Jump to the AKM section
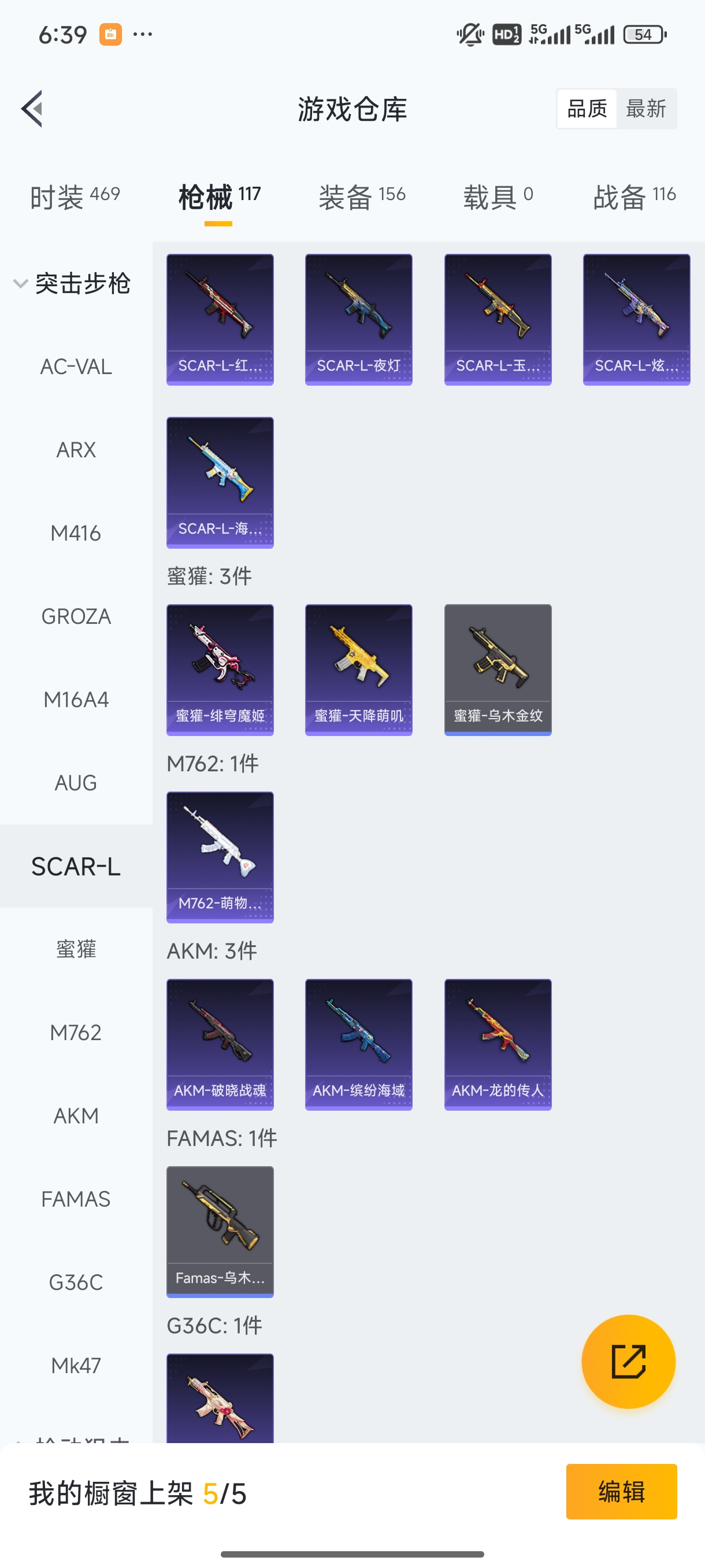The width and height of the screenshot is (705, 1568). coord(76,1116)
